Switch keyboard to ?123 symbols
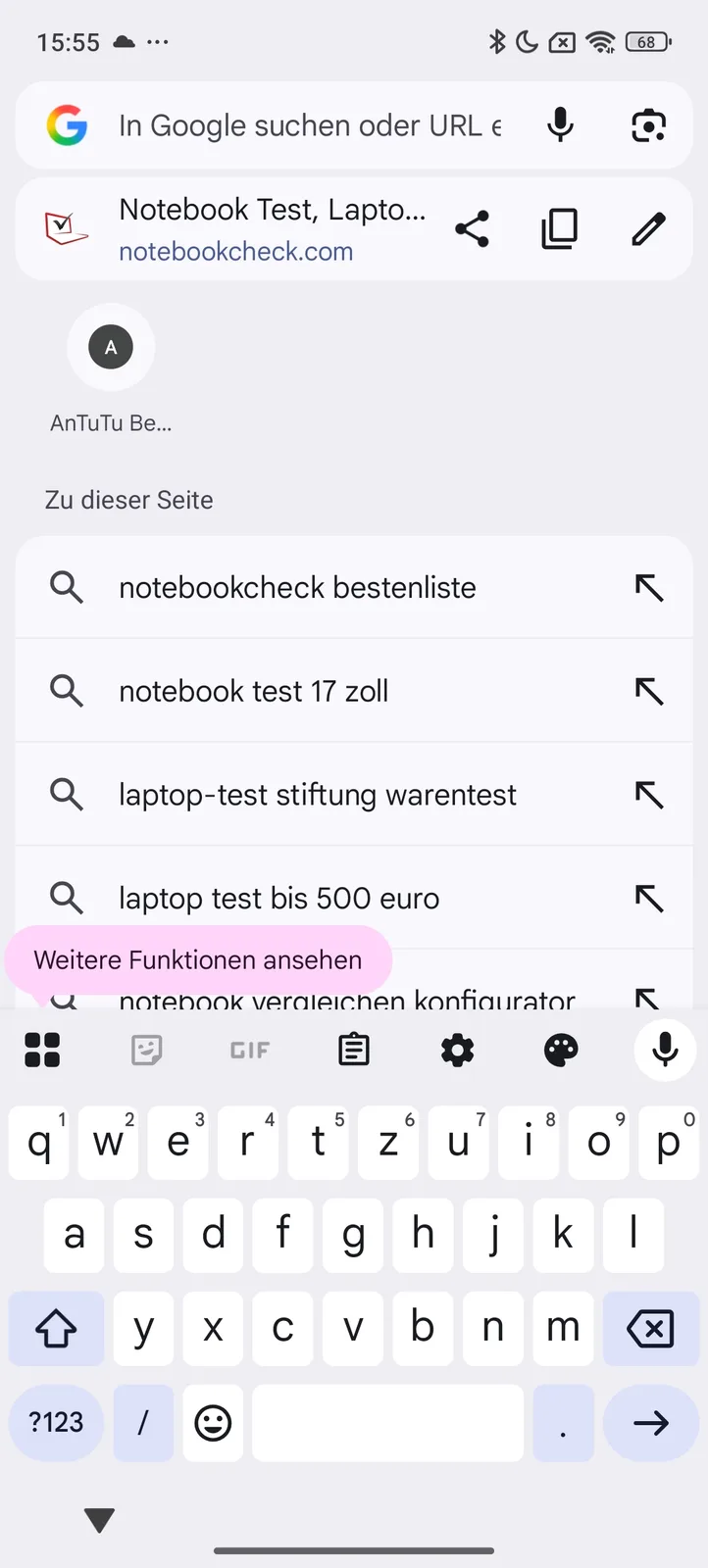This screenshot has height=1568, width=708. click(x=56, y=1423)
